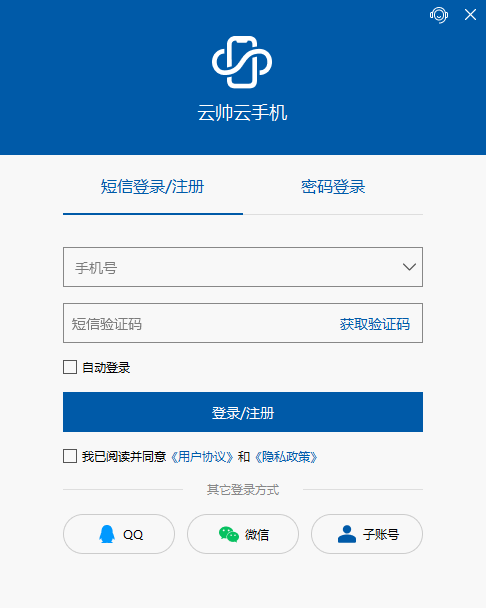Screen dimensions: 486x608
Task: Choose 子账号 login
Action: [x=367, y=534]
